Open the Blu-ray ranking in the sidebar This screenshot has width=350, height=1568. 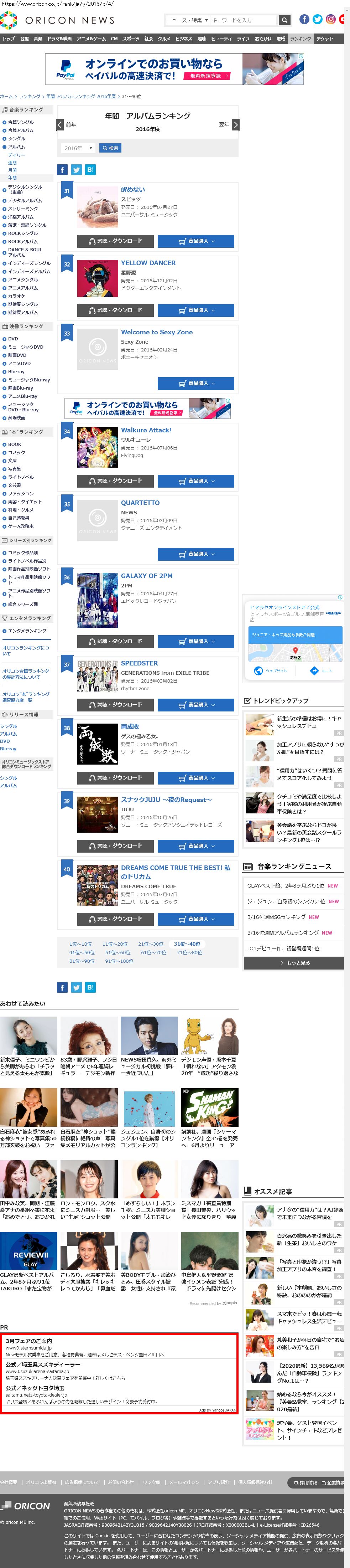point(16,372)
